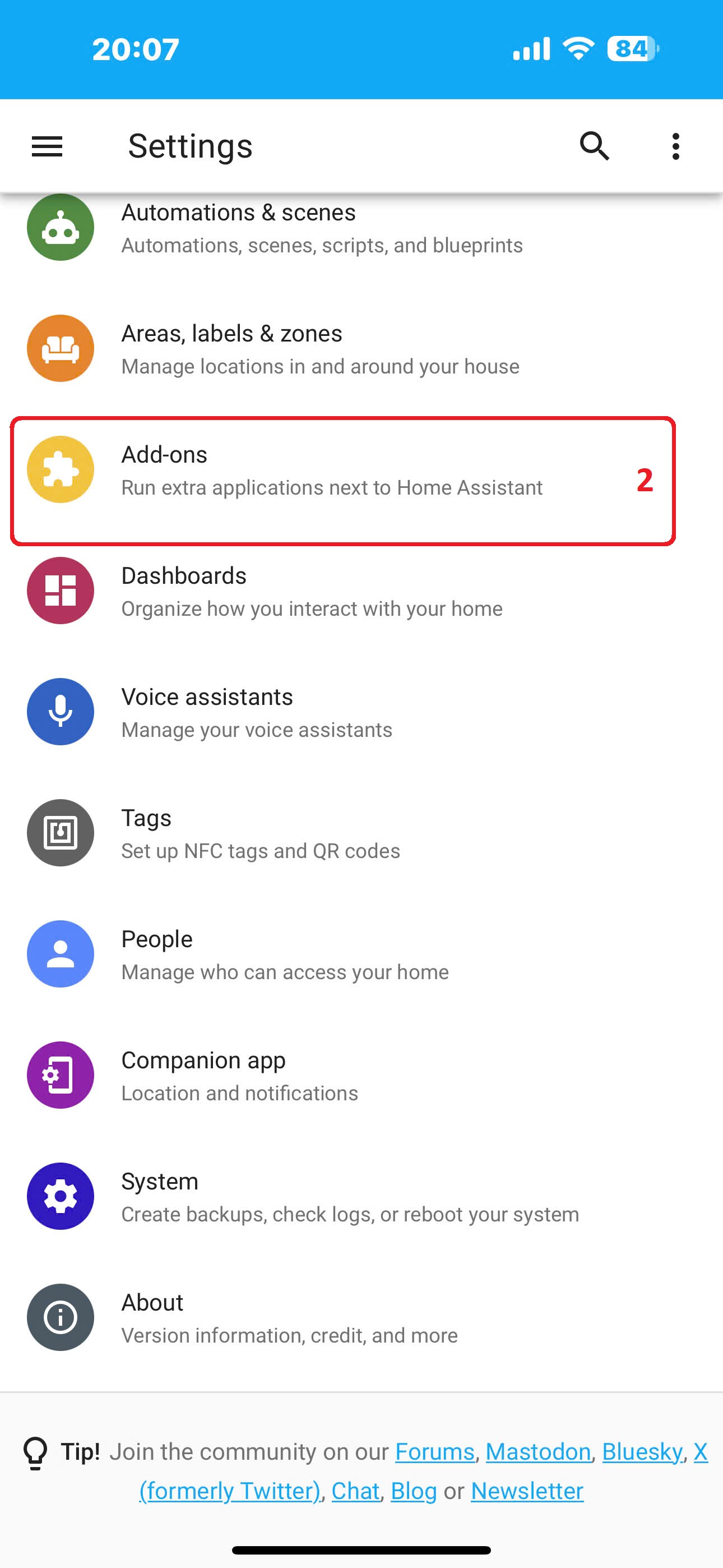Visit the Bluesky link
The height and width of the screenshot is (1568, 723).
click(x=642, y=1452)
